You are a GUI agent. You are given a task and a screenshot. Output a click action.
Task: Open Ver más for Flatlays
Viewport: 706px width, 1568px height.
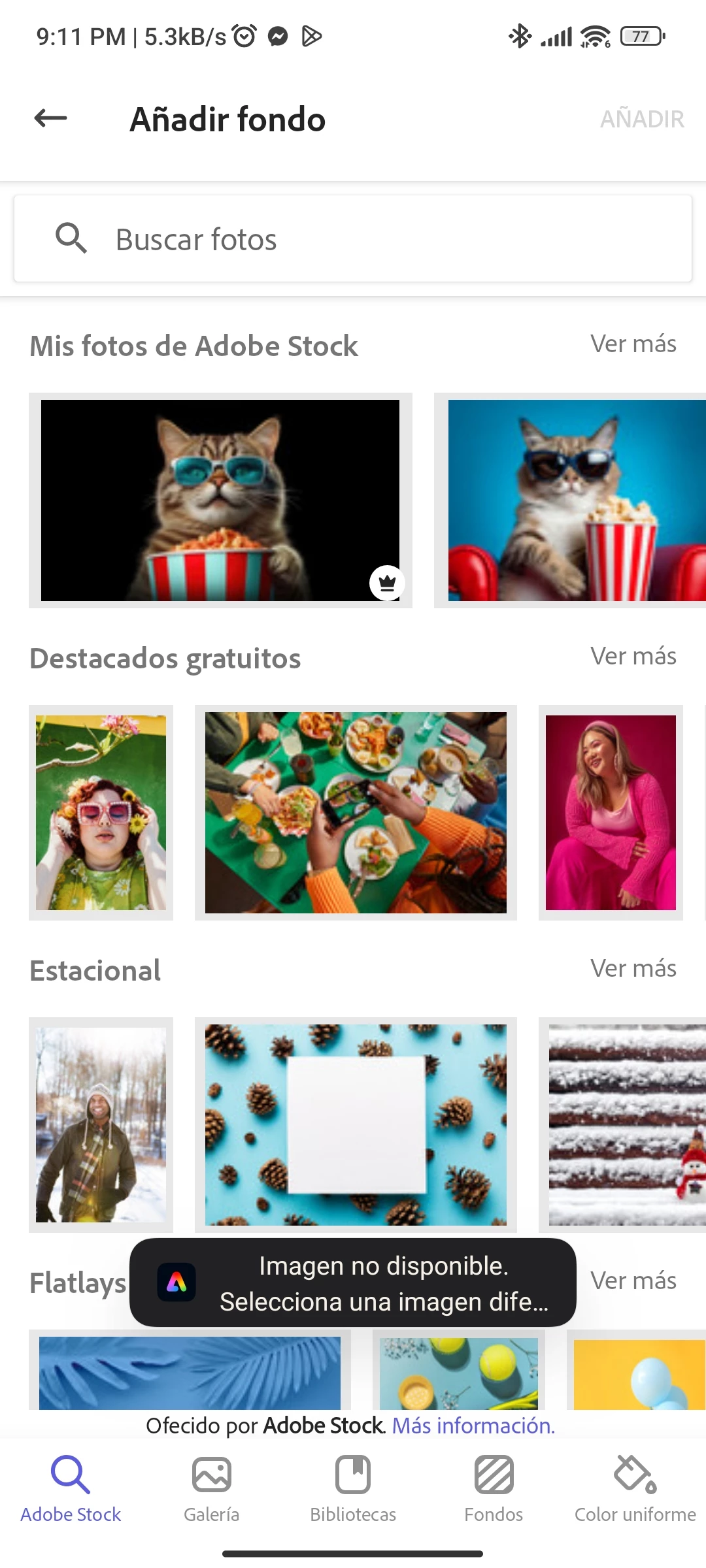coord(633,1281)
